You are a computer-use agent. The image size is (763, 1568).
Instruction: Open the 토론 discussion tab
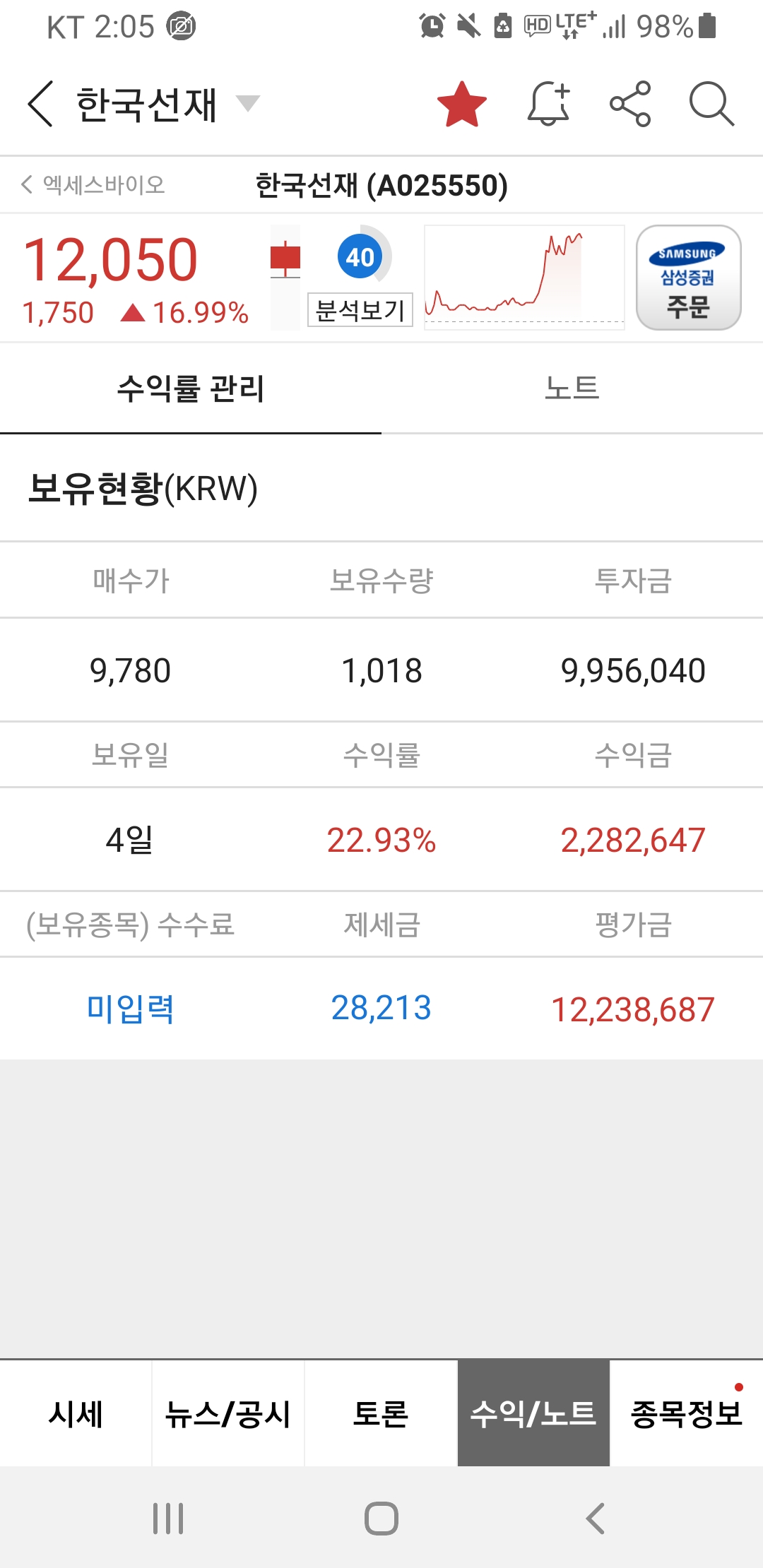tap(381, 1414)
